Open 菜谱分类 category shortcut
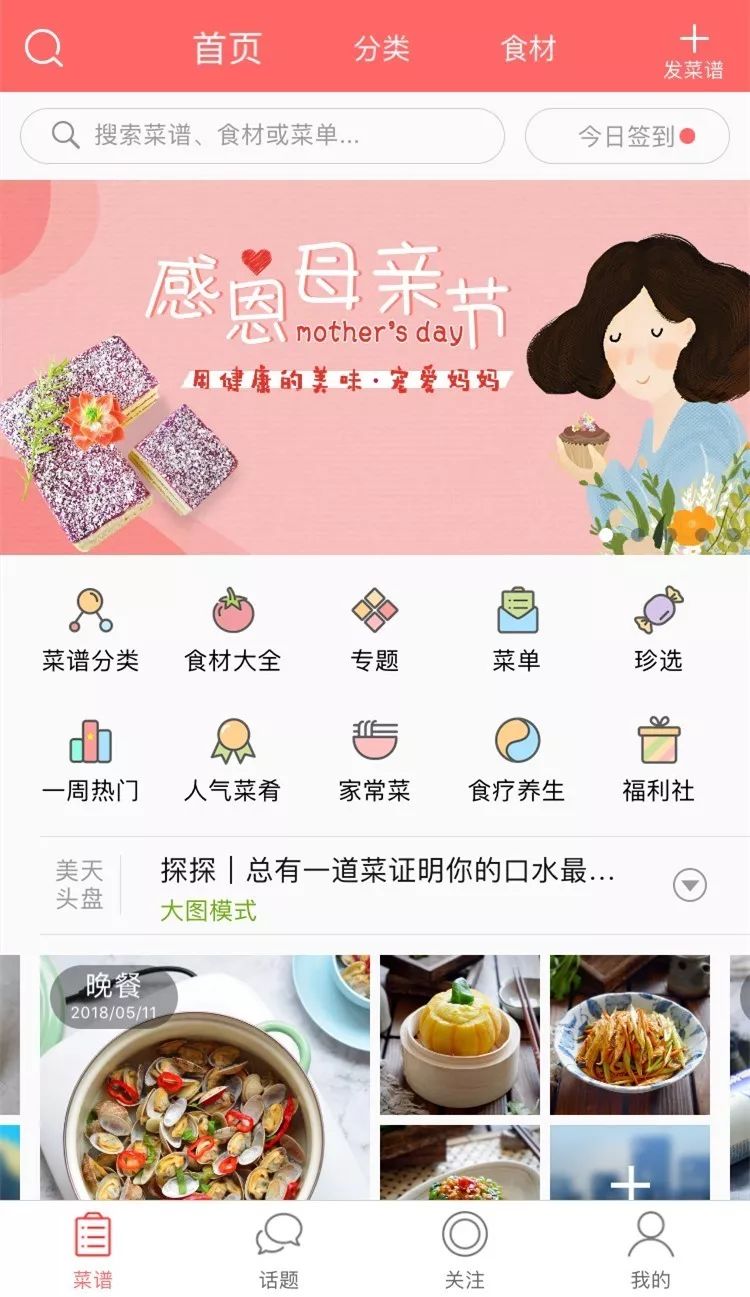 [90, 630]
